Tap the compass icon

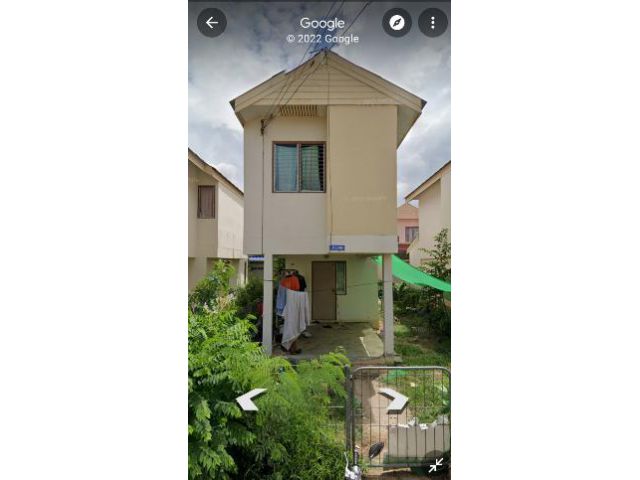397,22
